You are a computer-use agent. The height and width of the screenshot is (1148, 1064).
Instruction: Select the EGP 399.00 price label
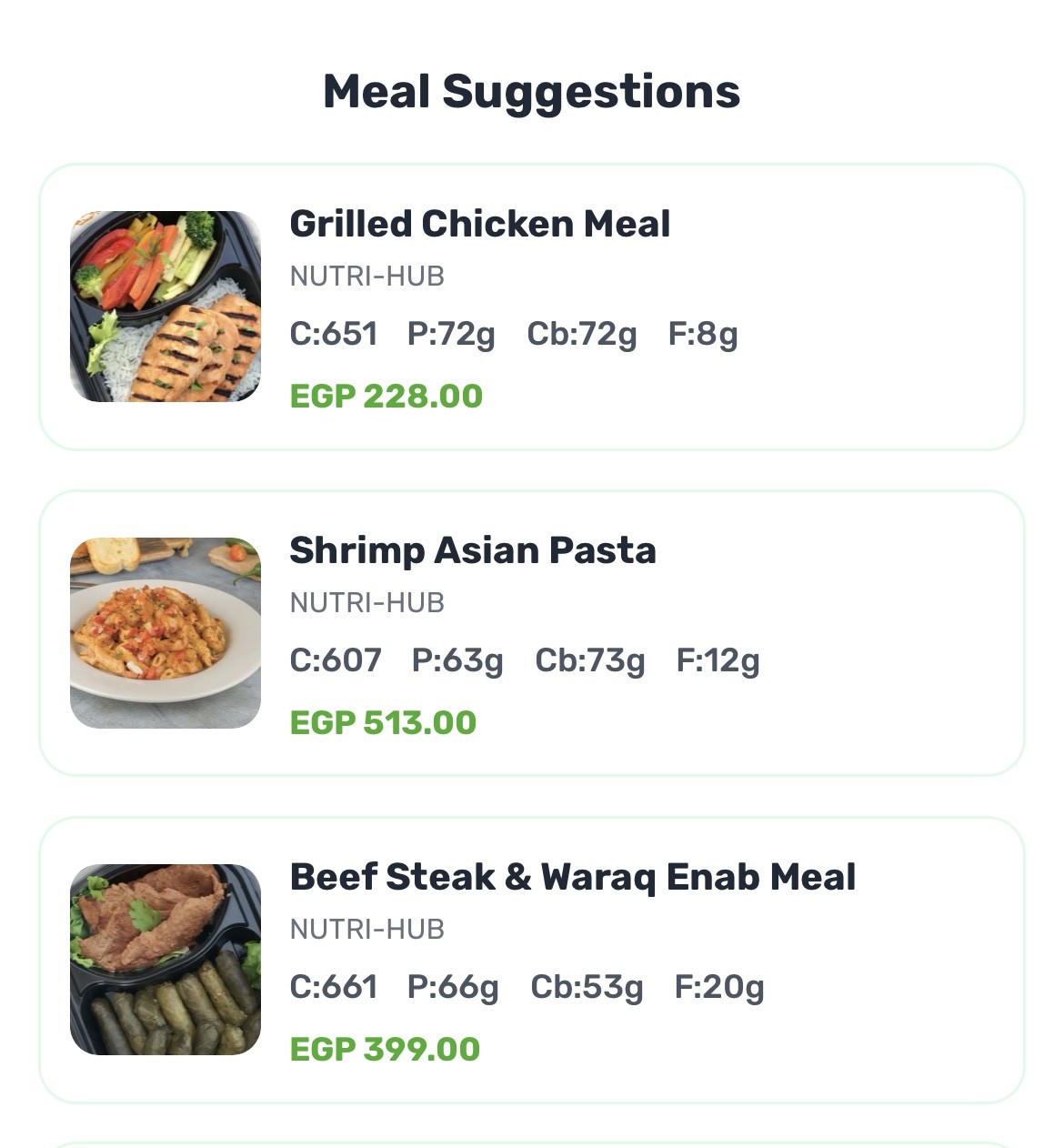385,1051
